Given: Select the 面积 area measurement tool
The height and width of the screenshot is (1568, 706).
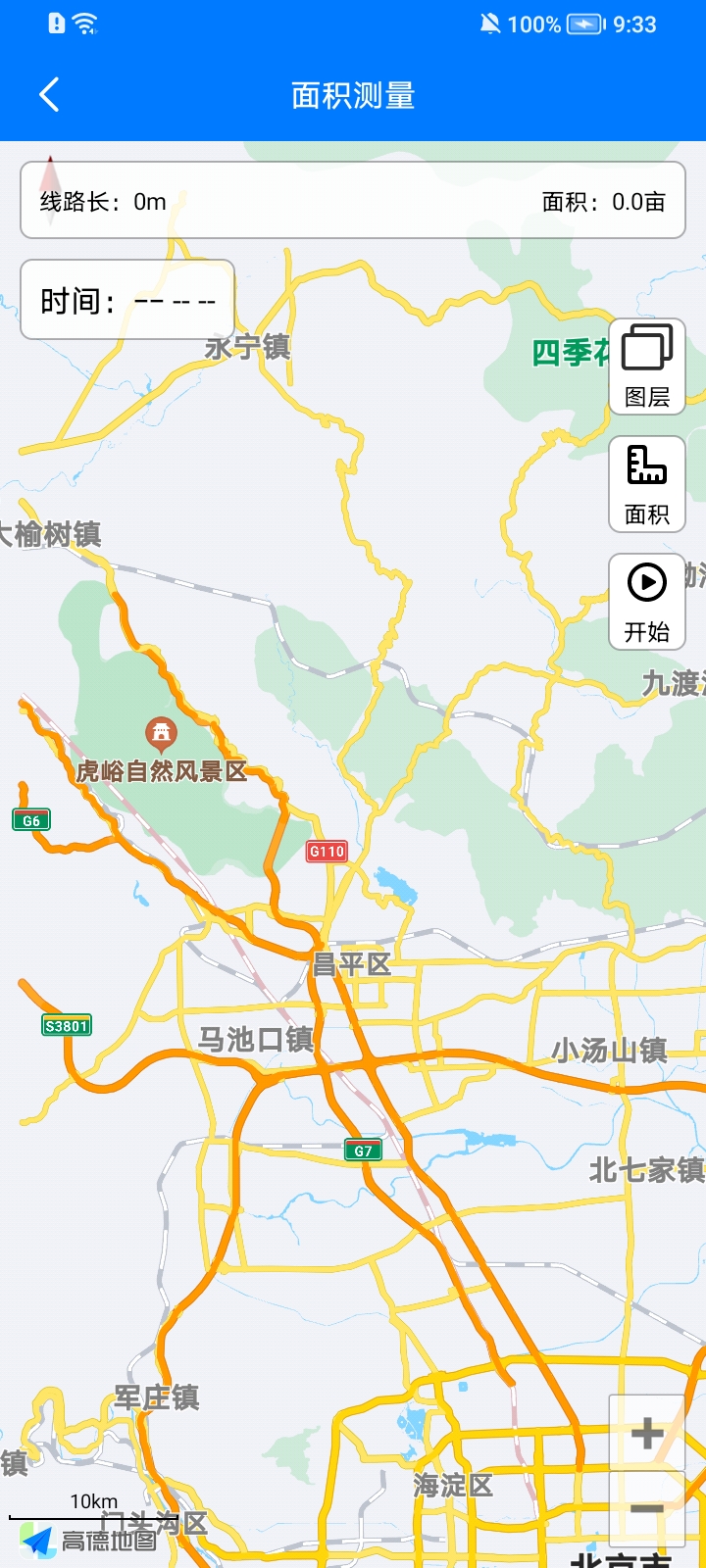Looking at the screenshot, I should tap(646, 483).
